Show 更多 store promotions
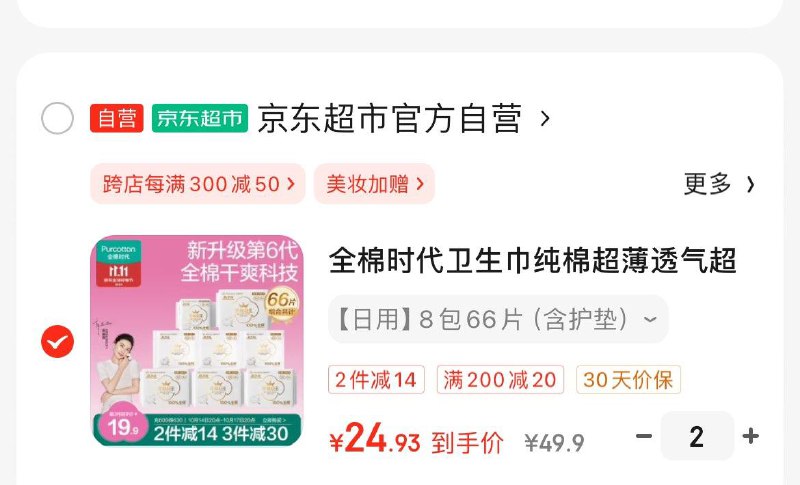This screenshot has height=485, width=800. [718, 184]
